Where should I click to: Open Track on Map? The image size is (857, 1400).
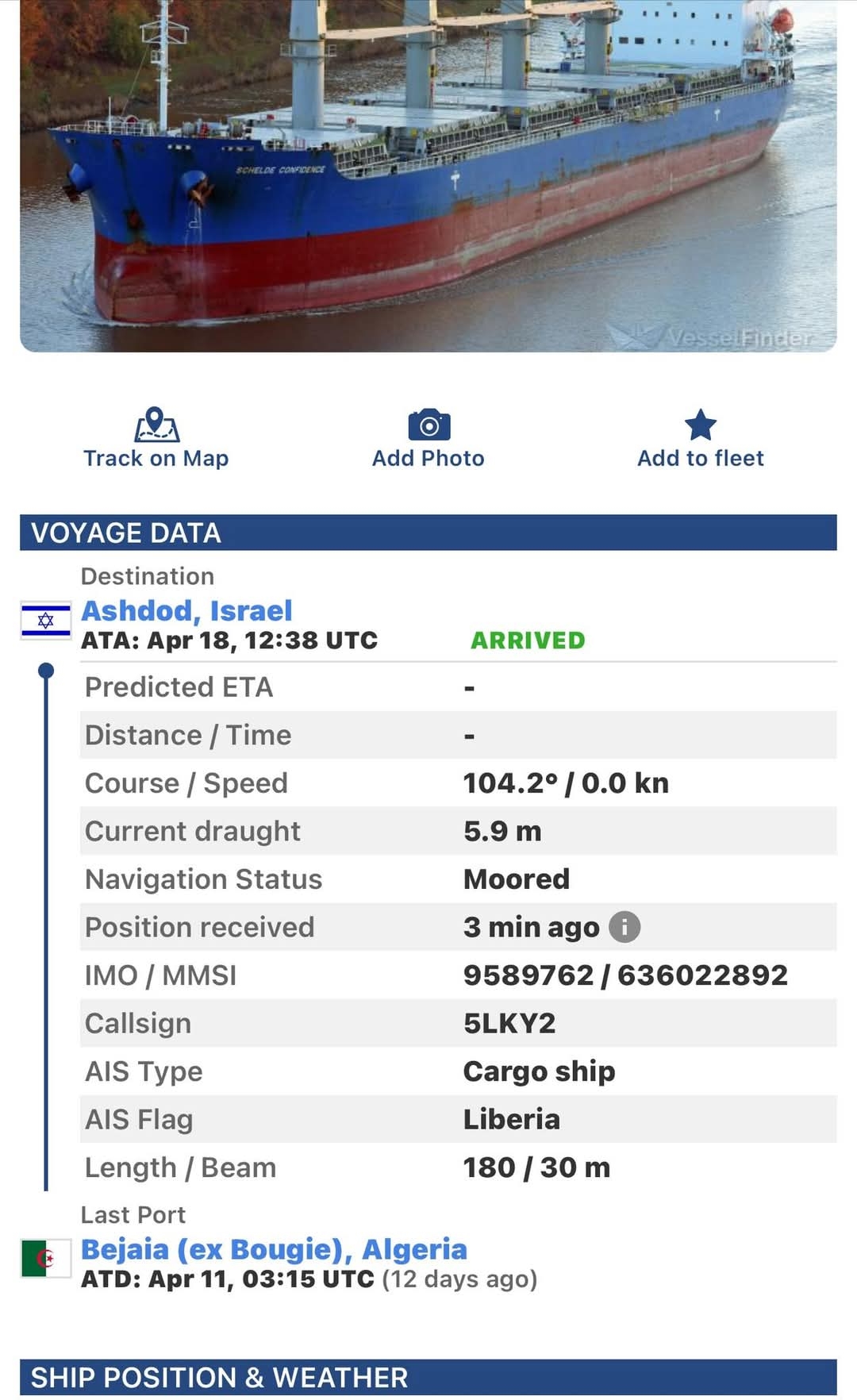pyautogui.click(x=156, y=438)
